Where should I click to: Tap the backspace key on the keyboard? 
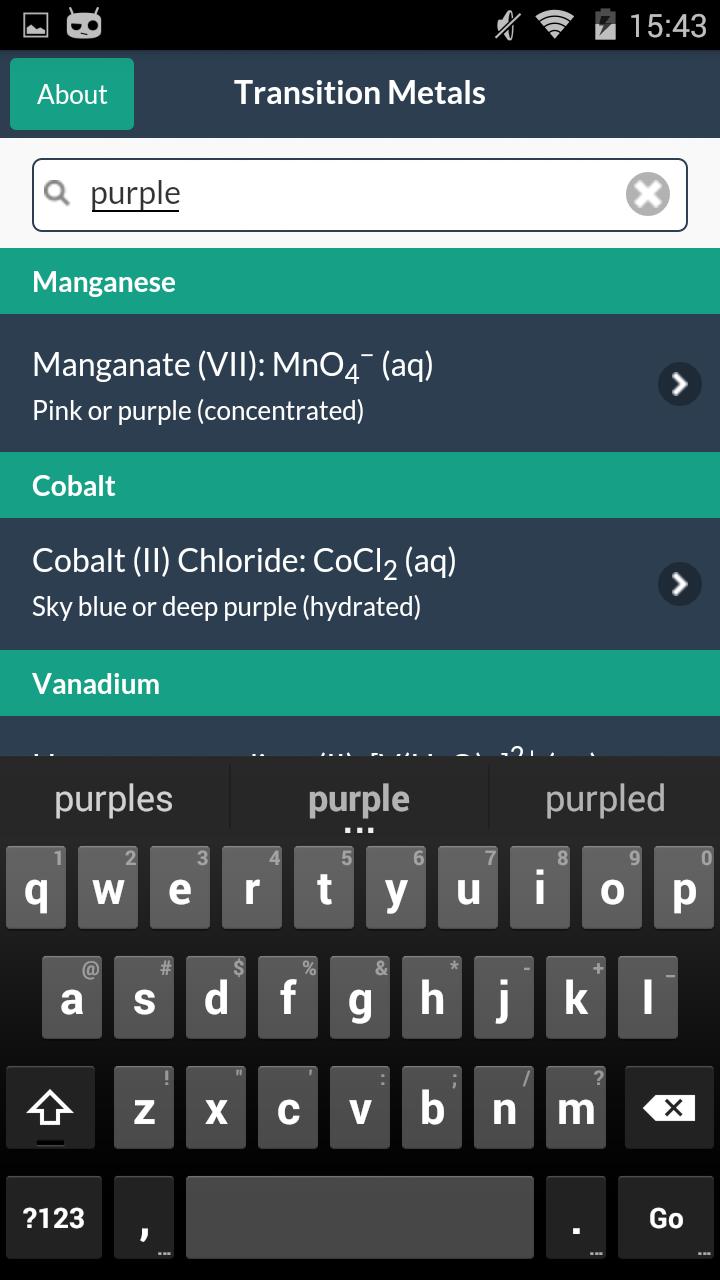[x=668, y=1107]
